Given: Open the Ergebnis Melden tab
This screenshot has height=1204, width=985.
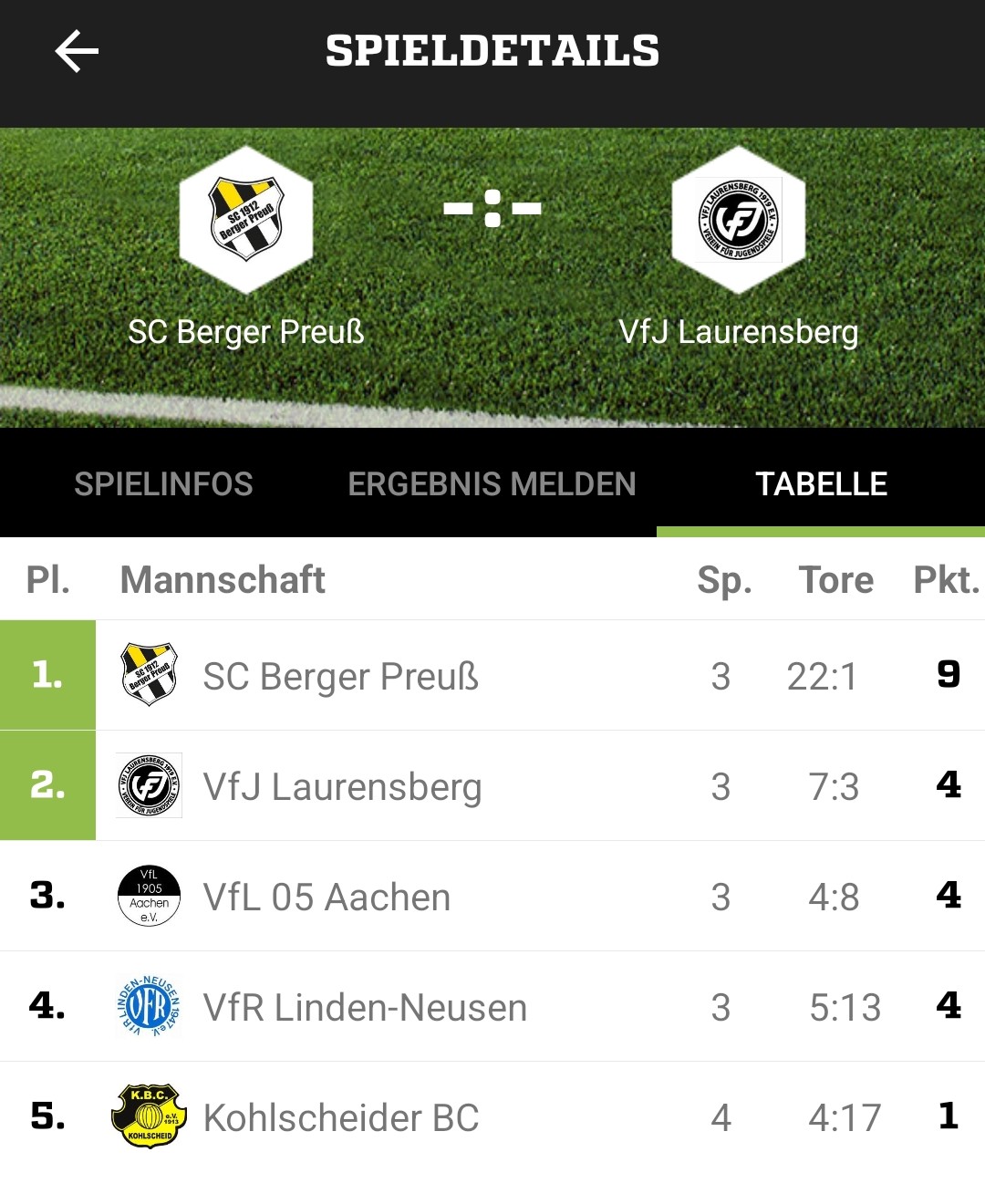Looking at the screenshot, I should click(492, 483).
